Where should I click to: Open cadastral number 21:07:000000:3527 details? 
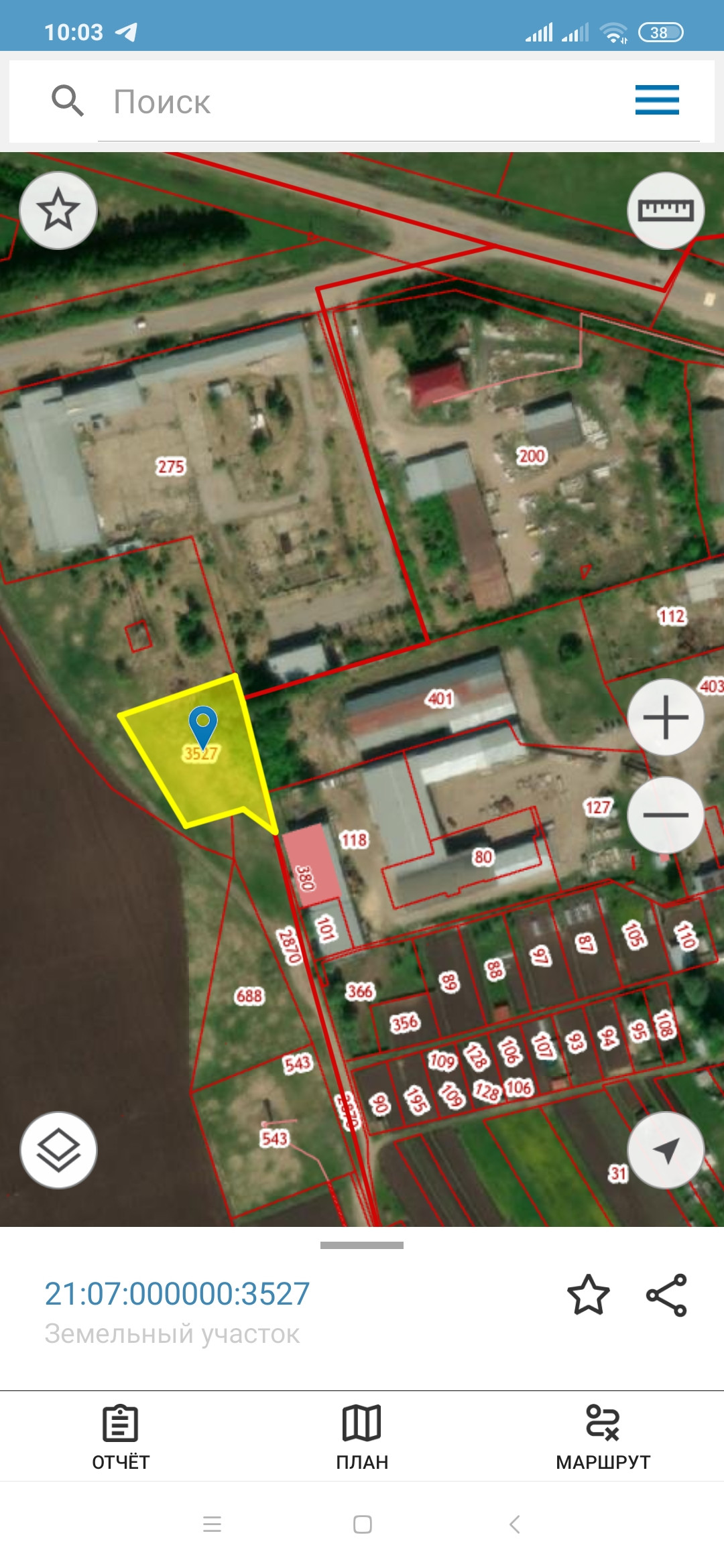[x=177, y=1294]
